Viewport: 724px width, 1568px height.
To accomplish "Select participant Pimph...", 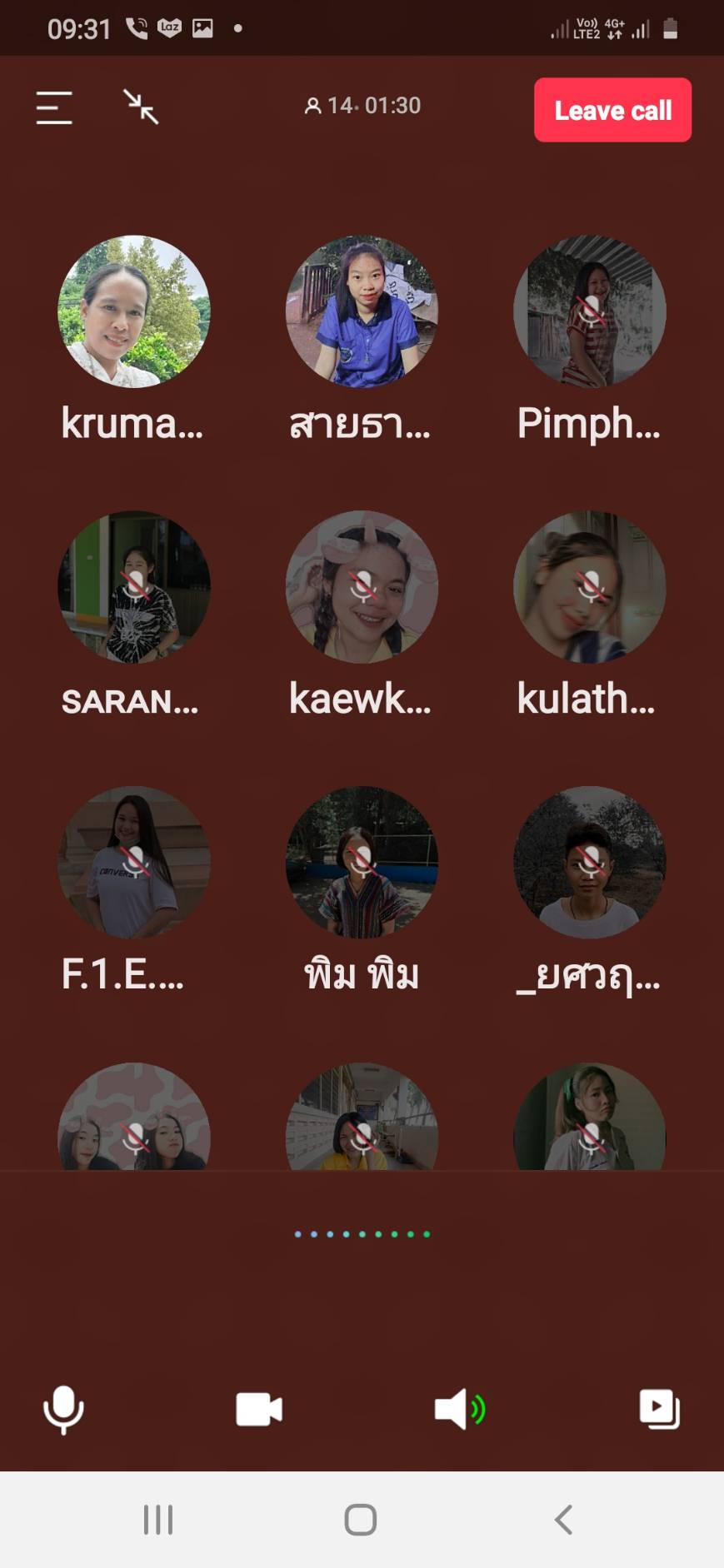I will [x=589, y=312].
